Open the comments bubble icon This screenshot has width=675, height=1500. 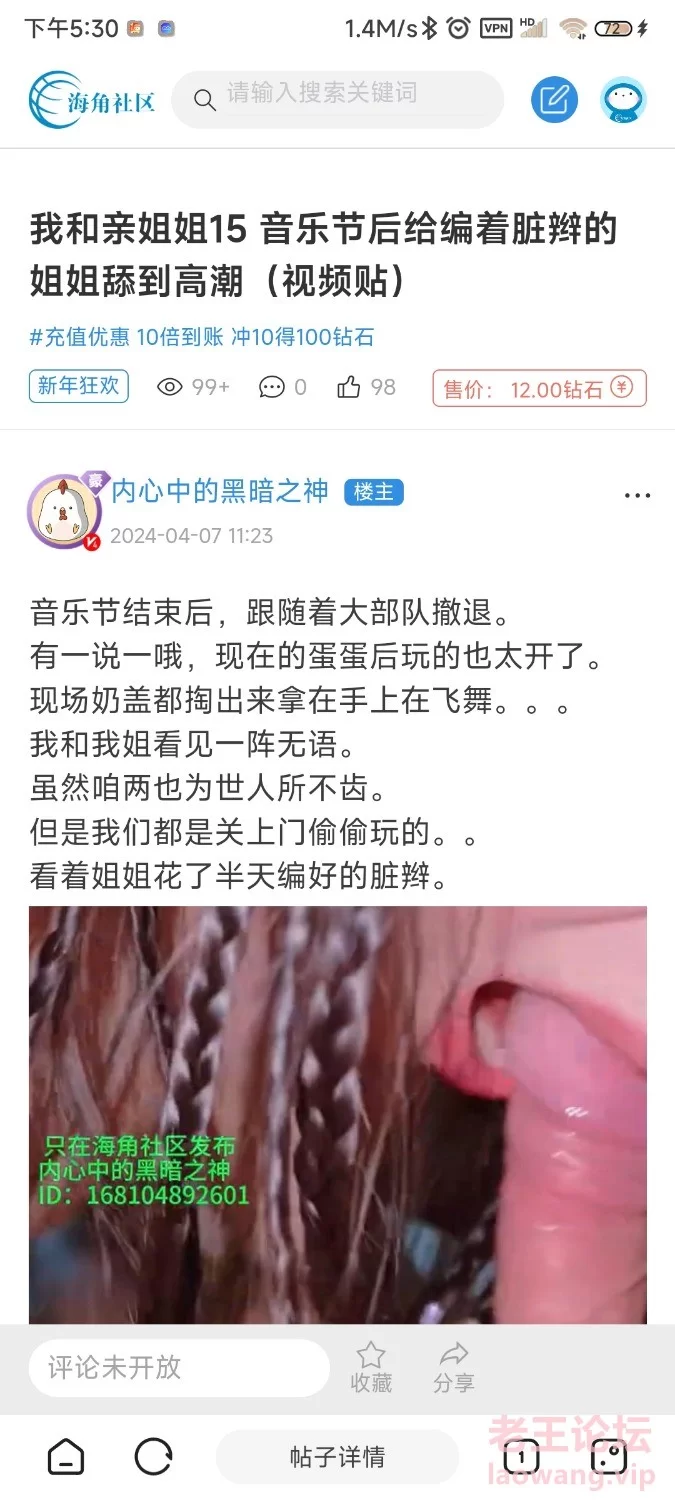[271, 387]
